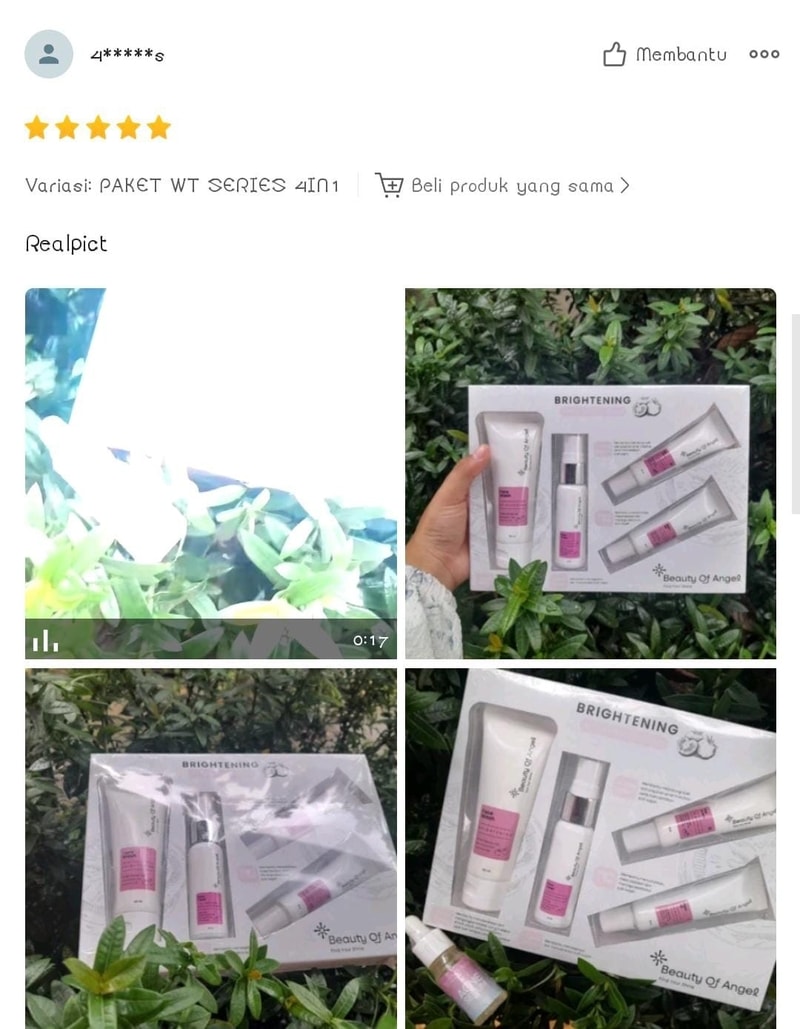Play the 0:17 review video
800x1029 pixels.
(x=210, y=473)
